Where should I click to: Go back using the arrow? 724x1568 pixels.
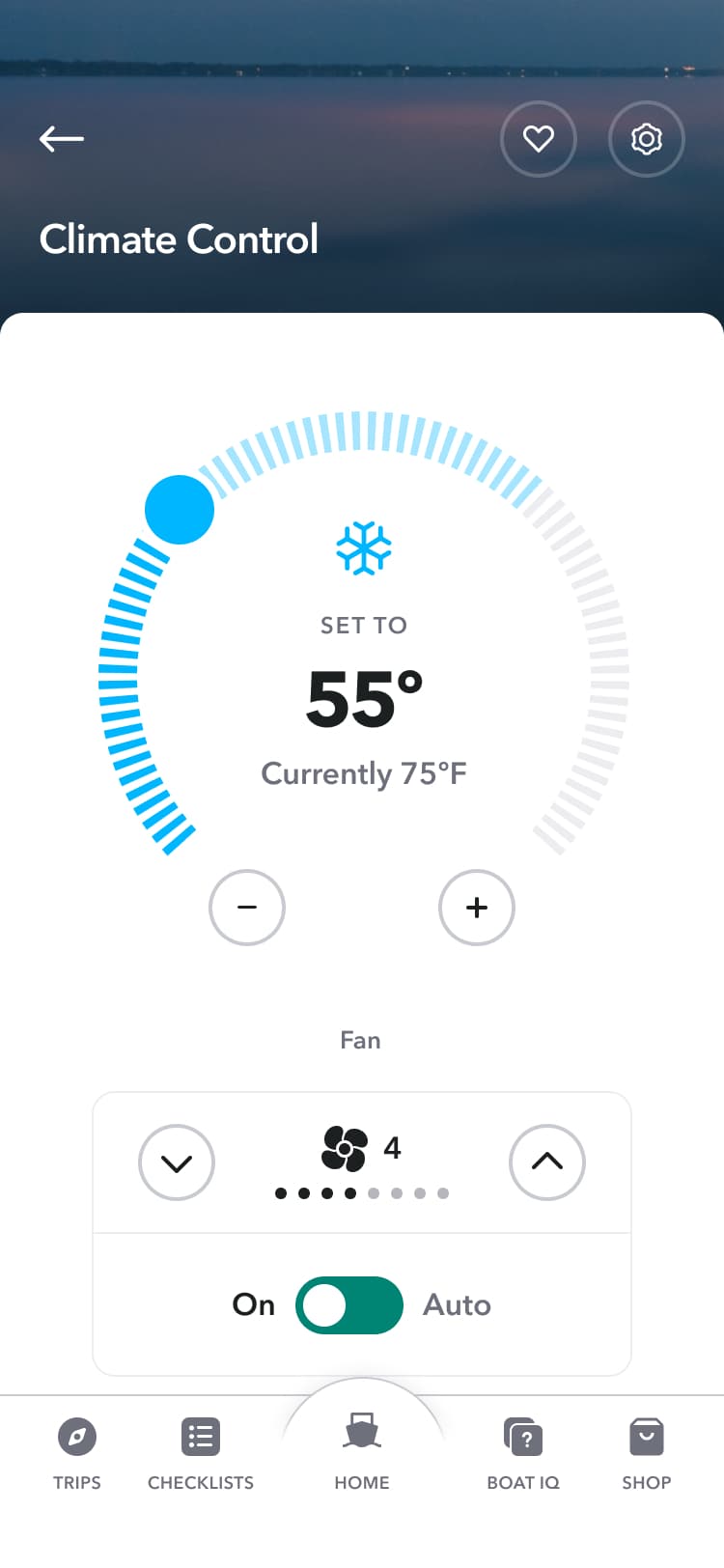point(62,139)
